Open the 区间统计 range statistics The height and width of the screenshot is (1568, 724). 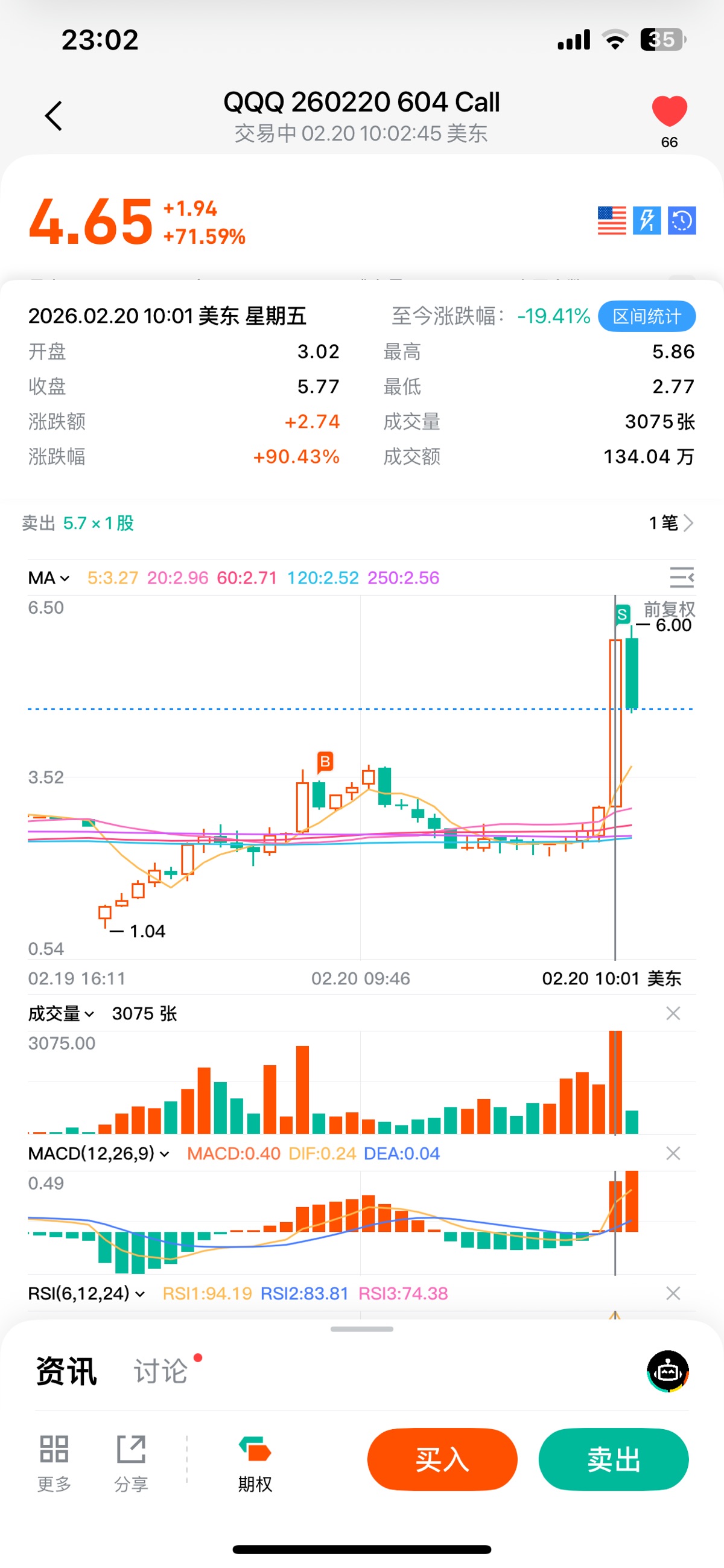646,316
